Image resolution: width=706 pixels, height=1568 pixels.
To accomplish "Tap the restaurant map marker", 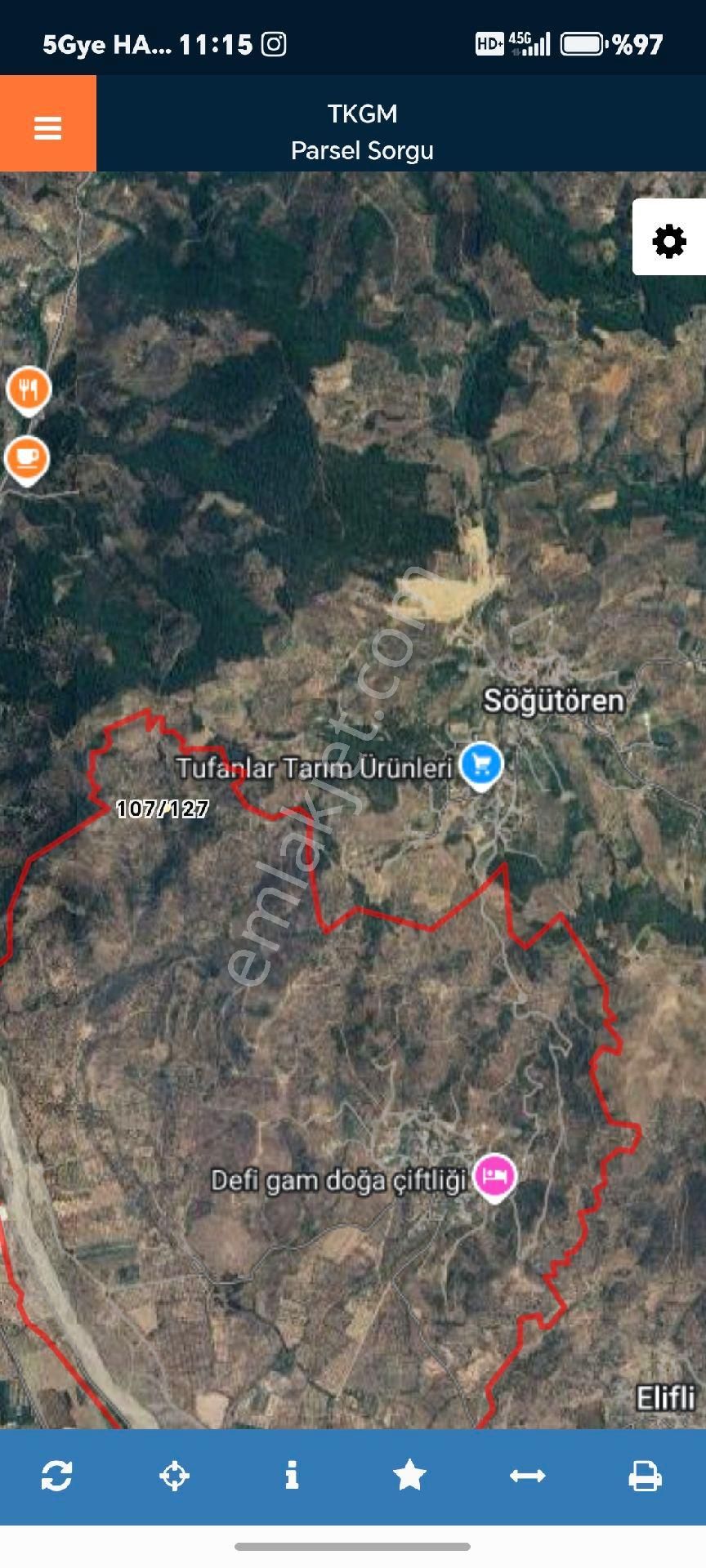I will pos(29,389).
